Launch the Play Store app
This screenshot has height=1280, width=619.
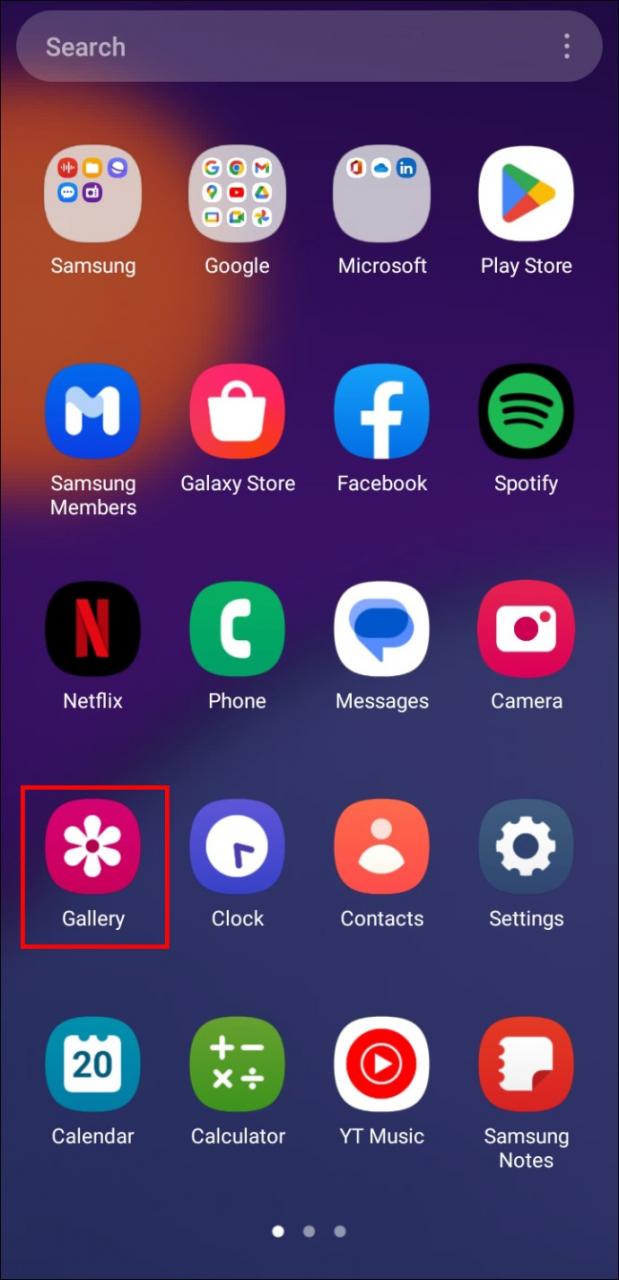pos(526,194)
